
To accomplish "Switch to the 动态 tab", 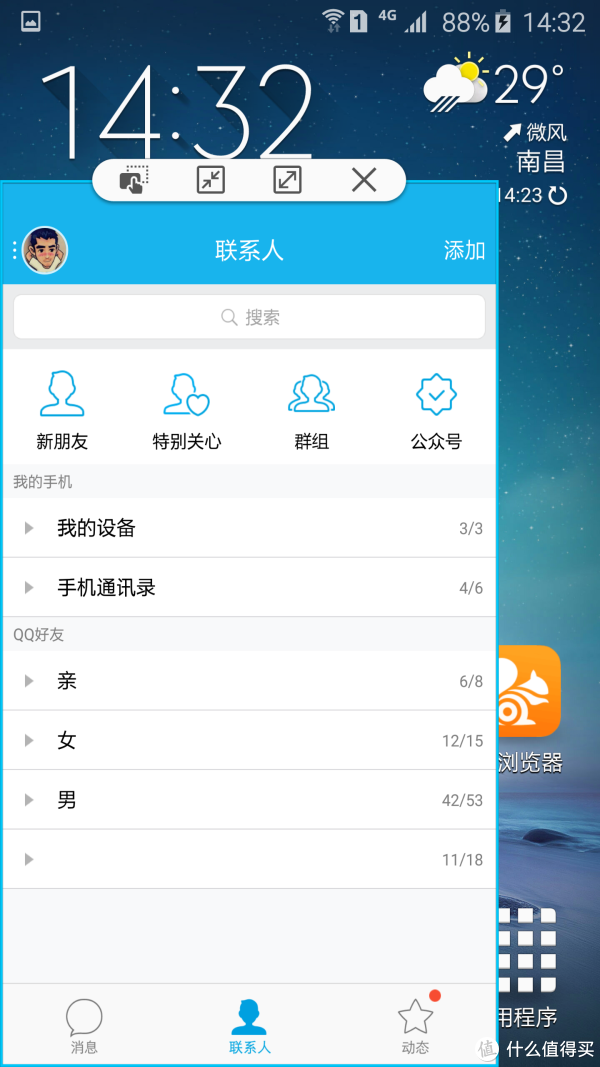I will click(415, 1026).
